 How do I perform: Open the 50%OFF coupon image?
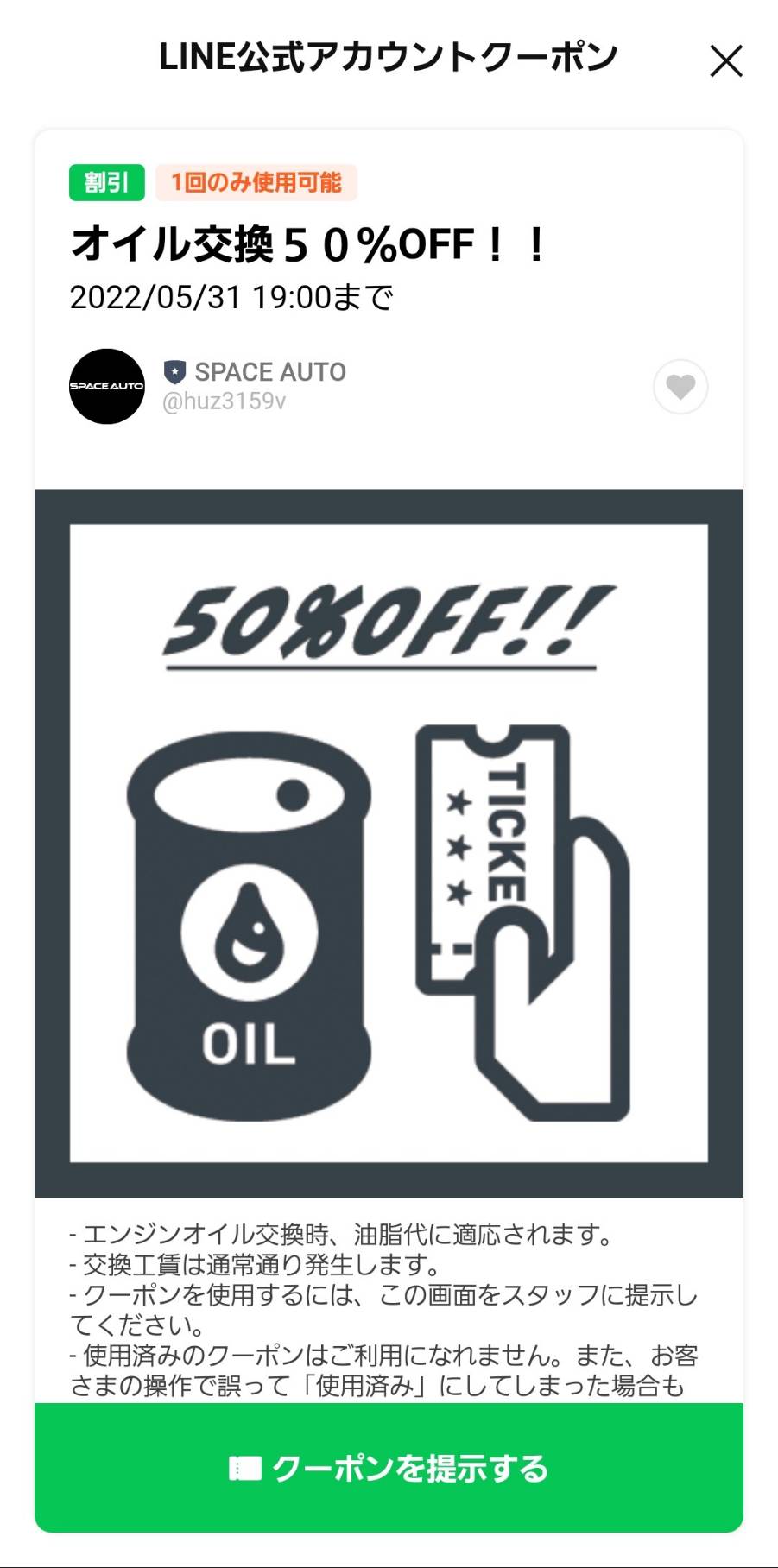coord(389,843)
